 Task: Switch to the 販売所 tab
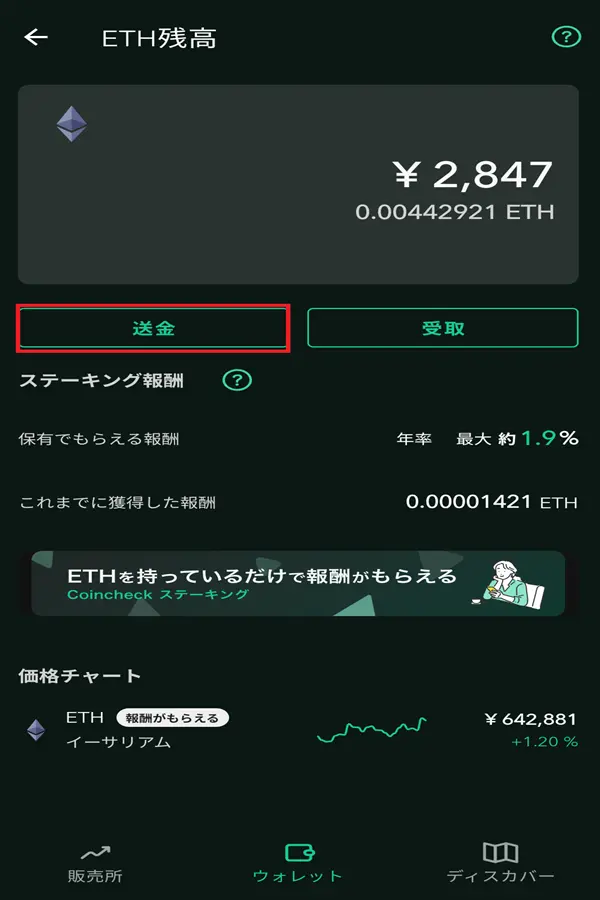pyautogui.click(x=95, y=862)
